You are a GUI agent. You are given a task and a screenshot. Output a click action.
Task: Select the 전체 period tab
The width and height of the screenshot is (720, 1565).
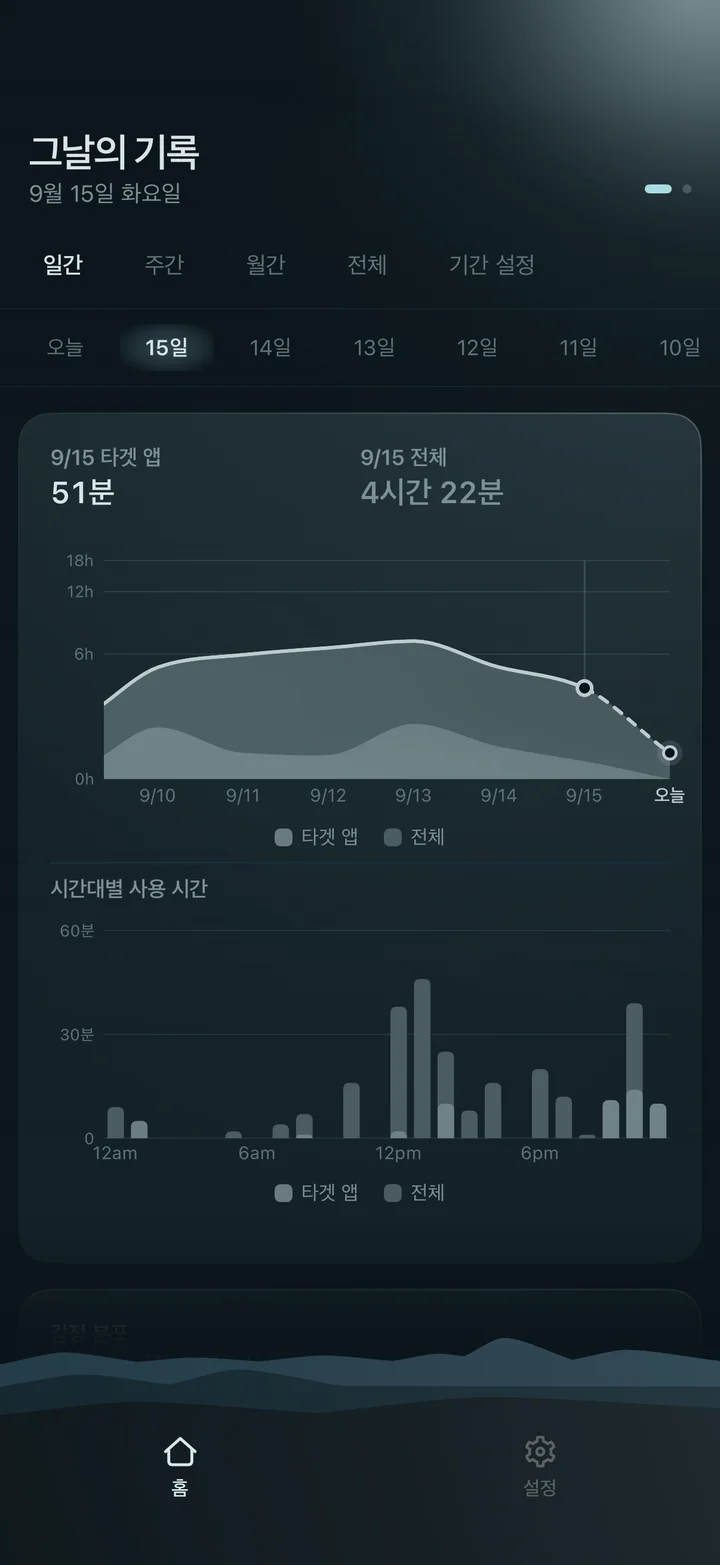coord(367,265)
